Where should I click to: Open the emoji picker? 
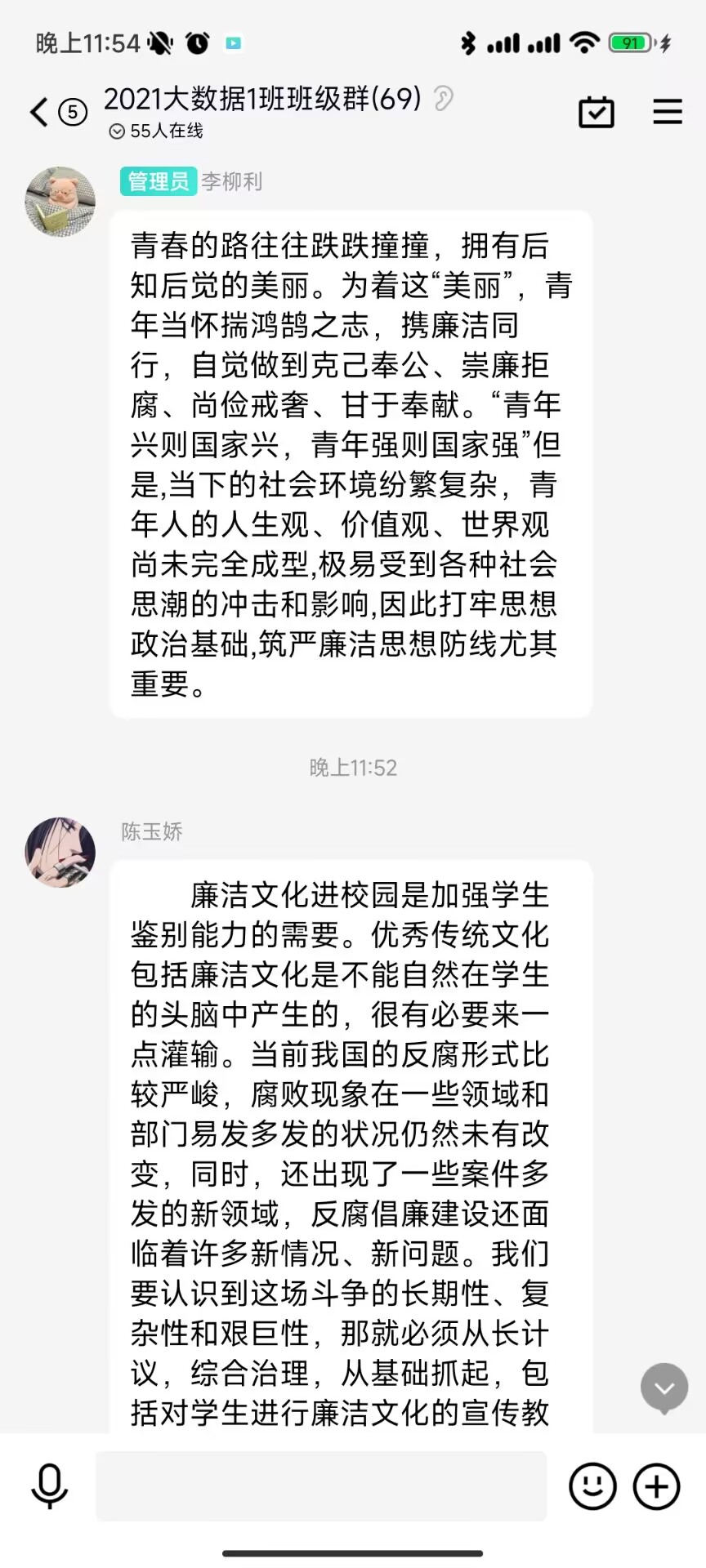[x=592, y=1486]
